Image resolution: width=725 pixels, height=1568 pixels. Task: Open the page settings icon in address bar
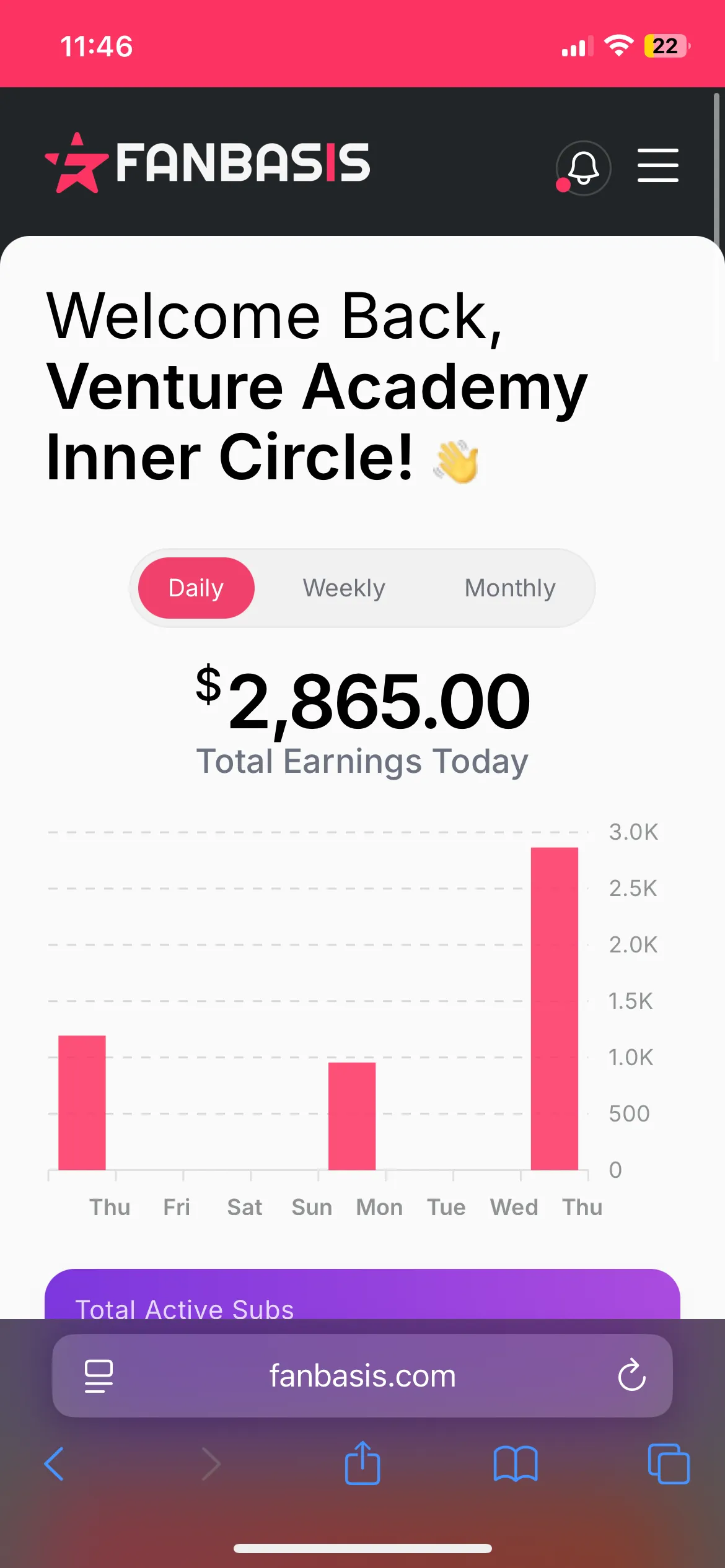(99, 1376)
